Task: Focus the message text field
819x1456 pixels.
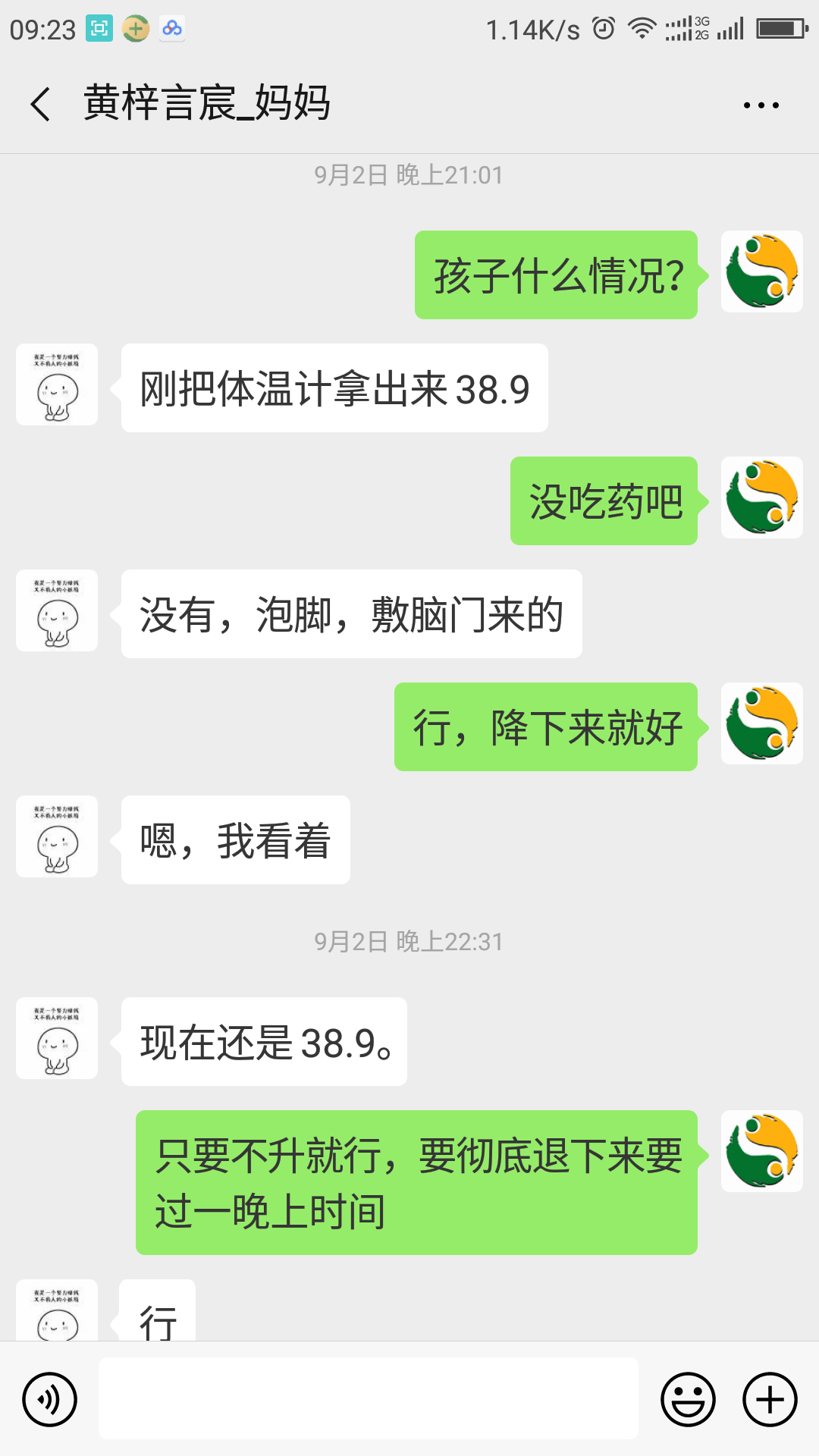Action: point(369,1399)
